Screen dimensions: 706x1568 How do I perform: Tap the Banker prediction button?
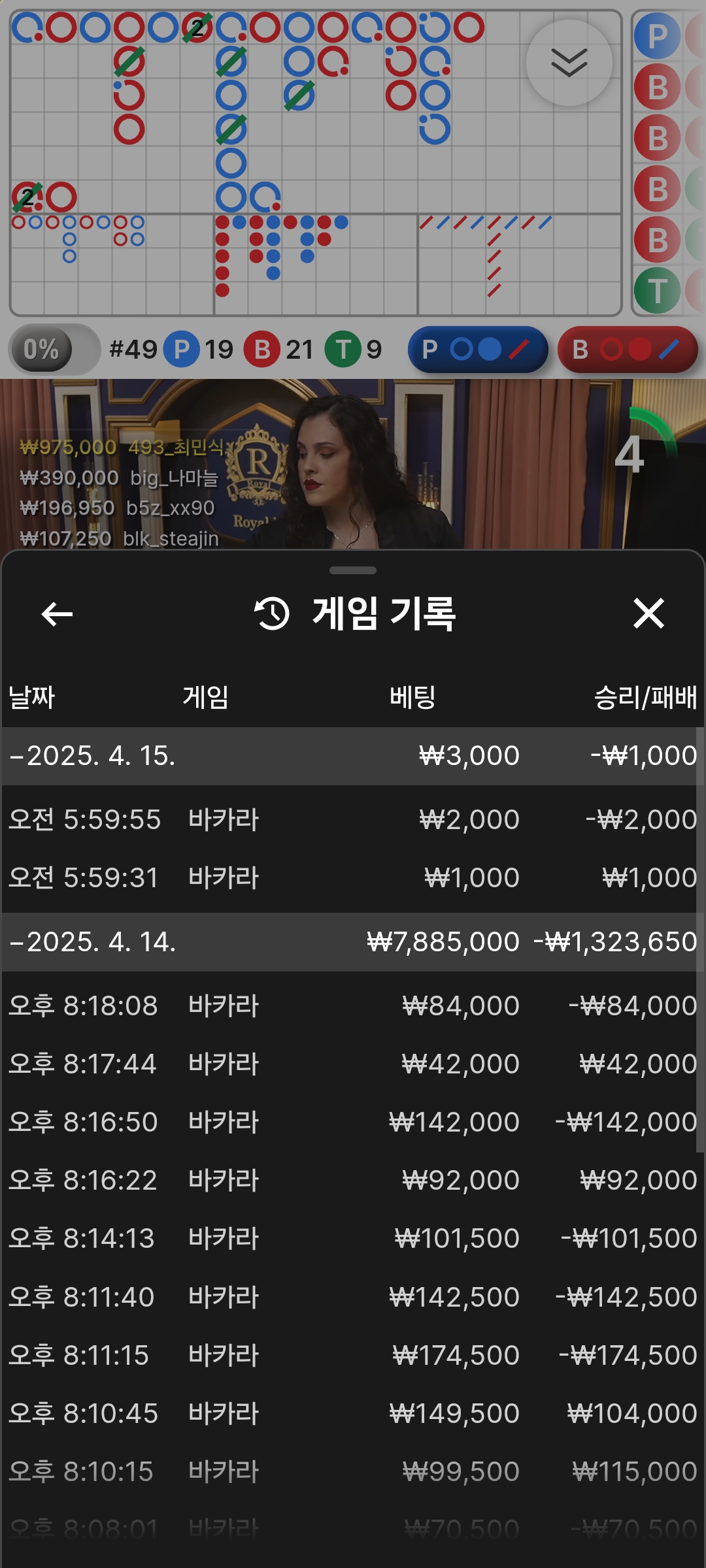click(628, 350)
